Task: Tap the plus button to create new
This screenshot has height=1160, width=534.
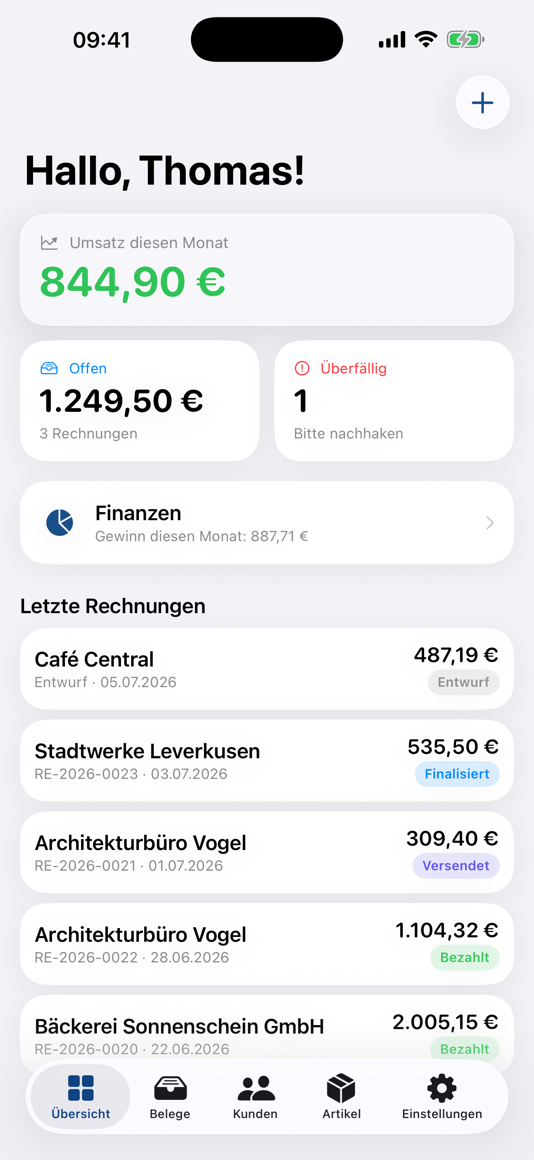Action: (x=482, y=103)
